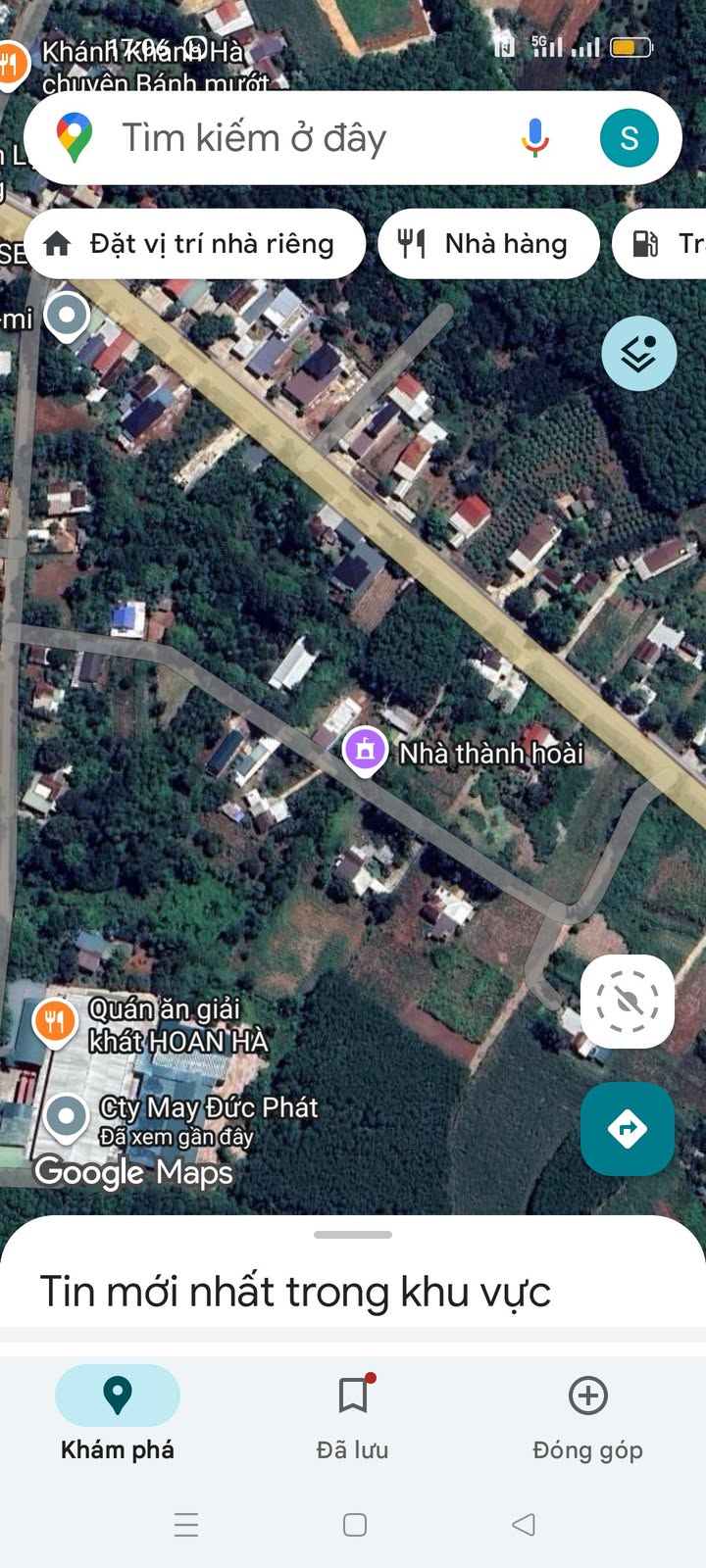Screen dimensions: 706x1568
Task: Switch to the 'Đã lưu' tab
Action: (353, 1413)
